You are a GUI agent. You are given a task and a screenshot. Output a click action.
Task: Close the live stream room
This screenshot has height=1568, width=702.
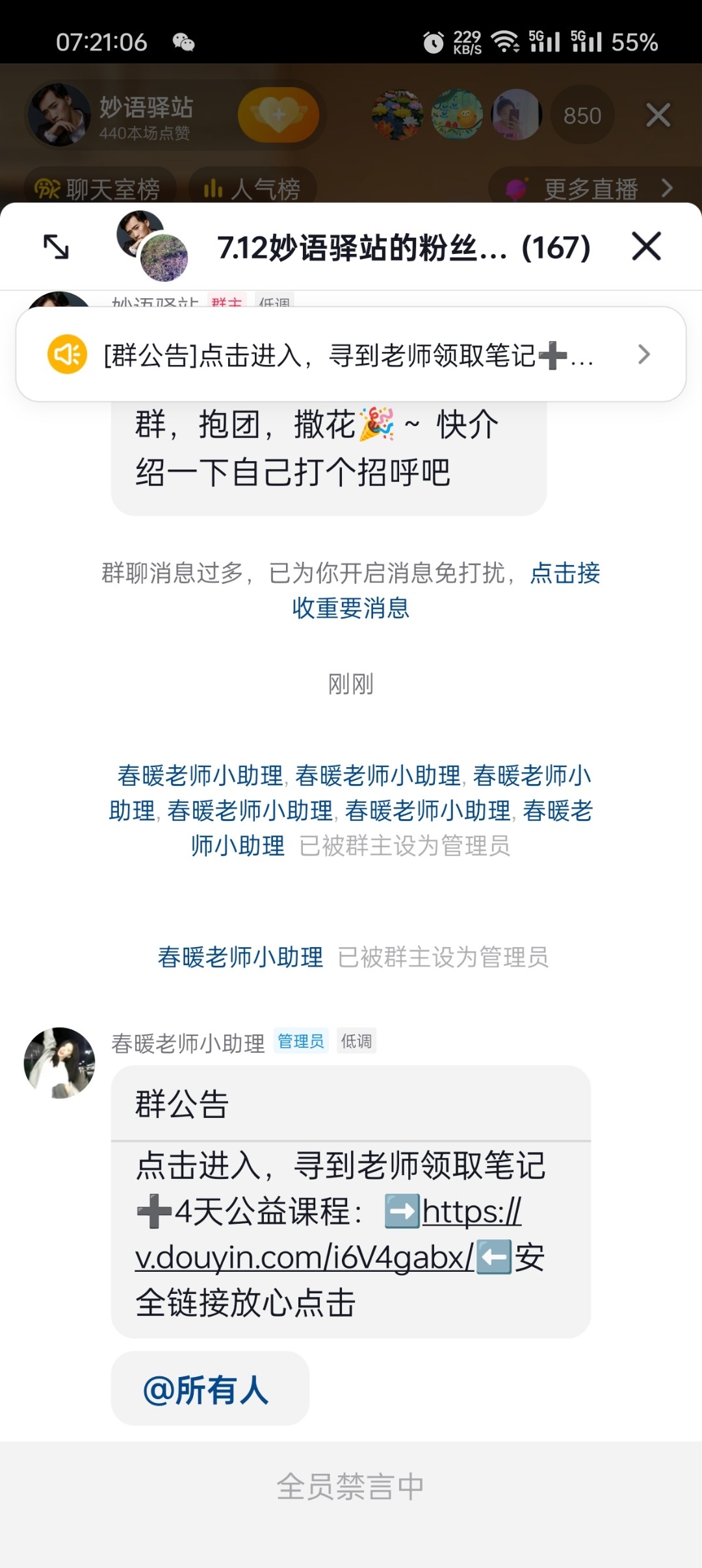[x=658, y=116]
